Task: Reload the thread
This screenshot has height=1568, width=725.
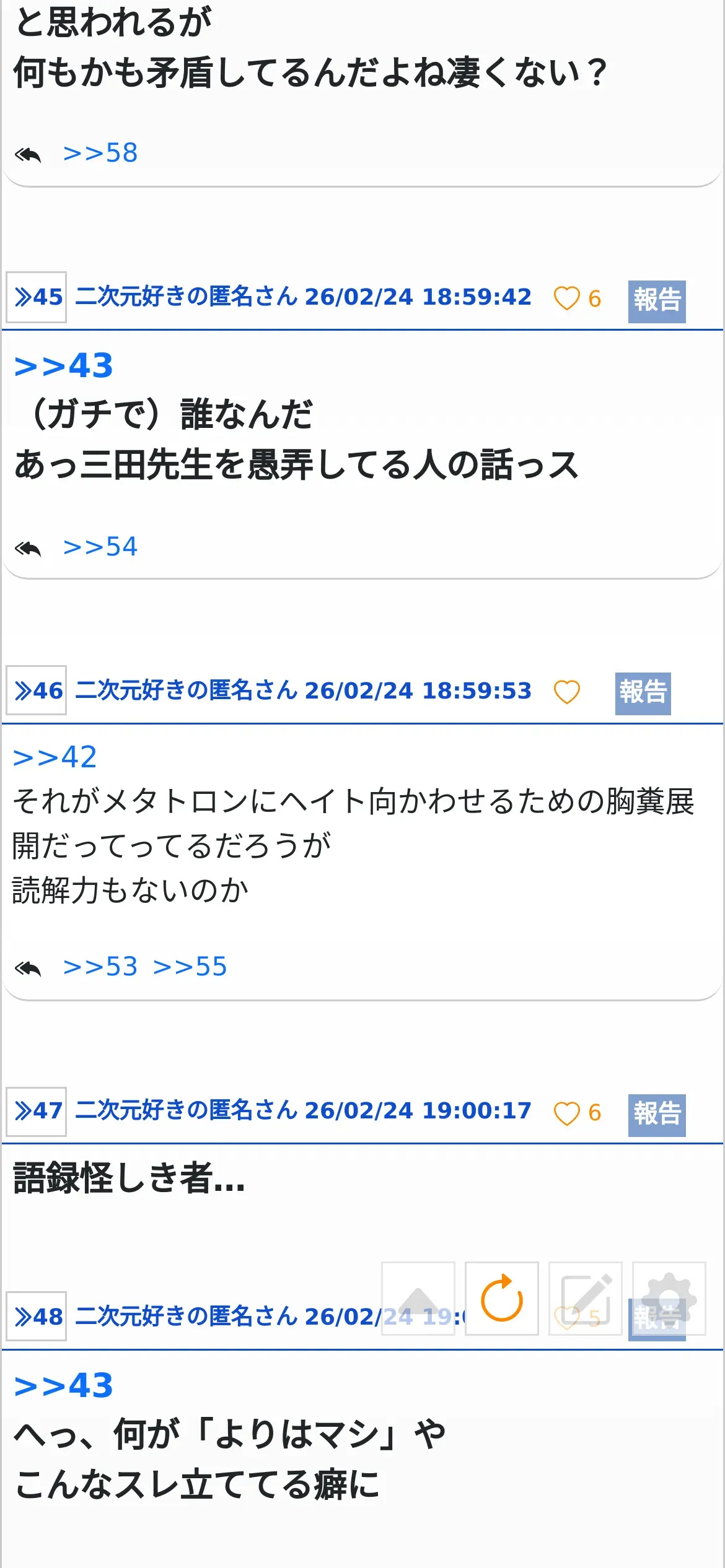Action: click(502, 1299)
